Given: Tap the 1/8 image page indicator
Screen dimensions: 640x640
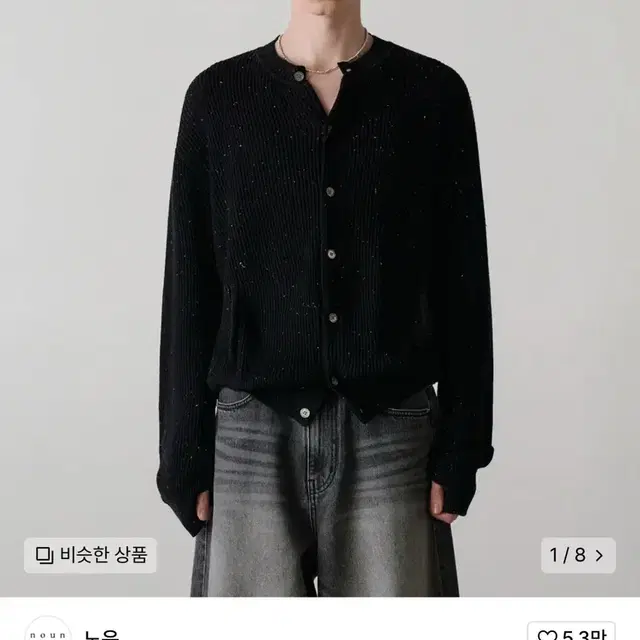Looking at the screenshot, I should pyautogui.click(x=578, y=554).
